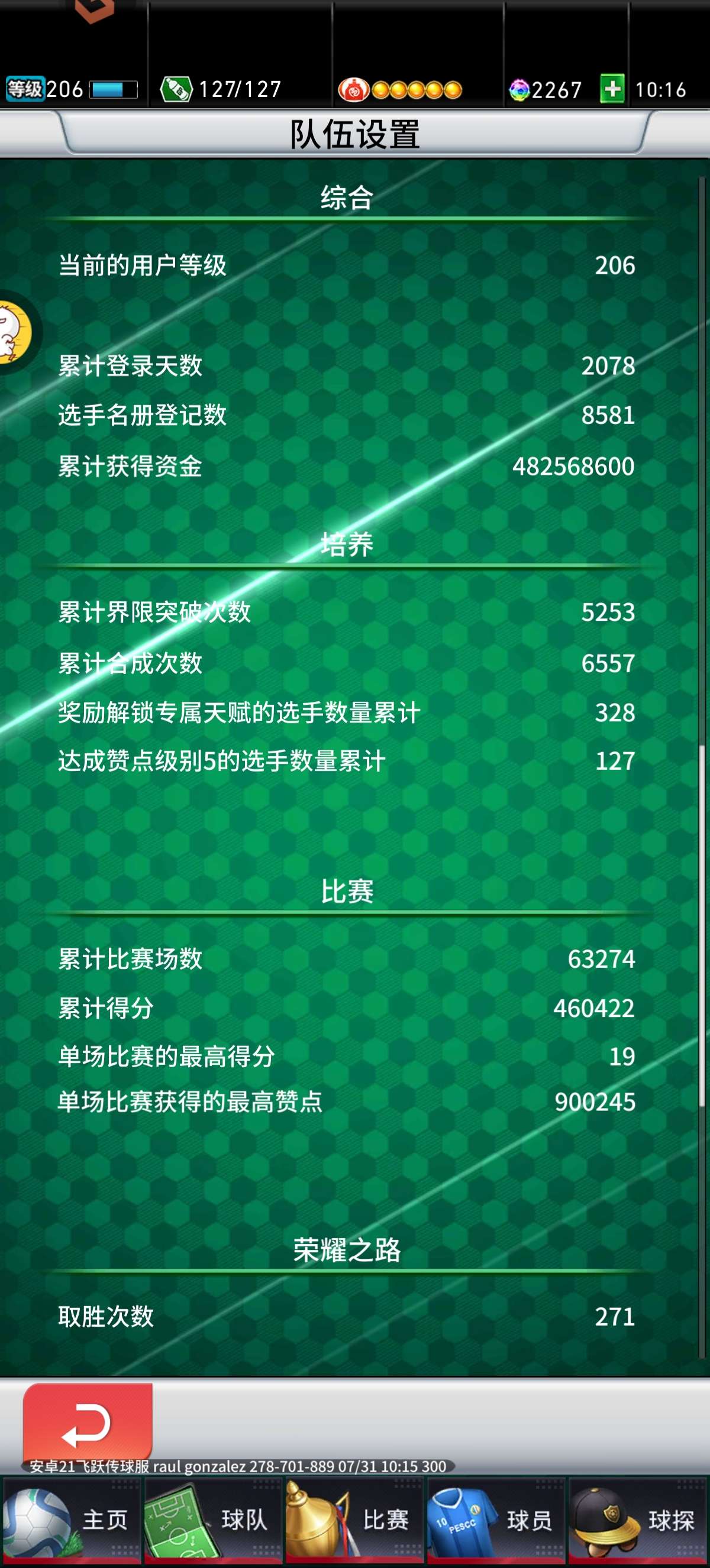Open the 比赛 match tab
The height and width of the screenshot is (1568, 710).
pos(354,1521)
